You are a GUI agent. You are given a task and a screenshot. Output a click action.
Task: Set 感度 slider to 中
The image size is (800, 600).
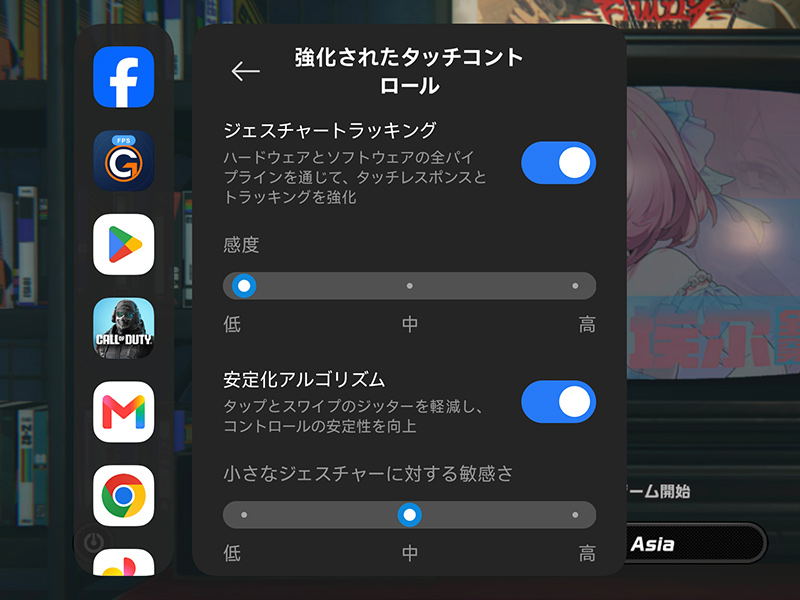coord(409,286)
